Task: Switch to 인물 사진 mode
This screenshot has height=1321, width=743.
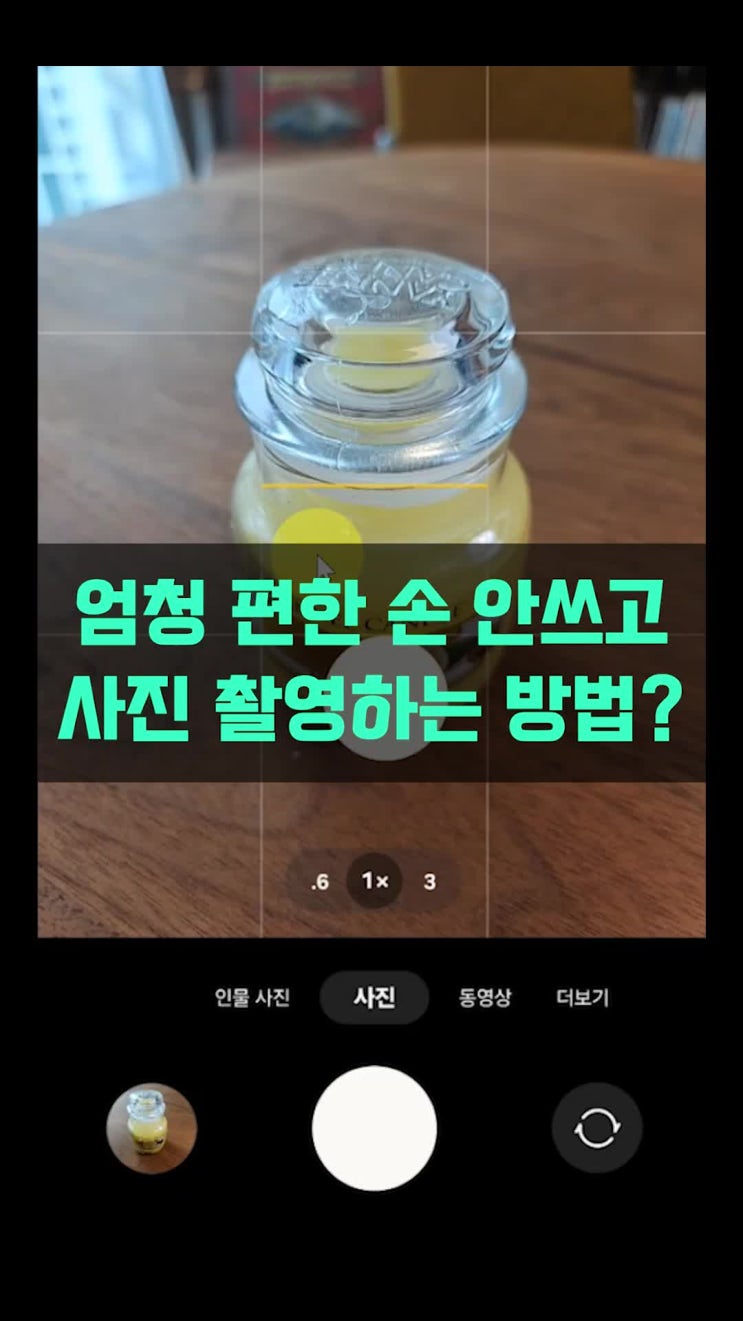Action: coord(252,998)
